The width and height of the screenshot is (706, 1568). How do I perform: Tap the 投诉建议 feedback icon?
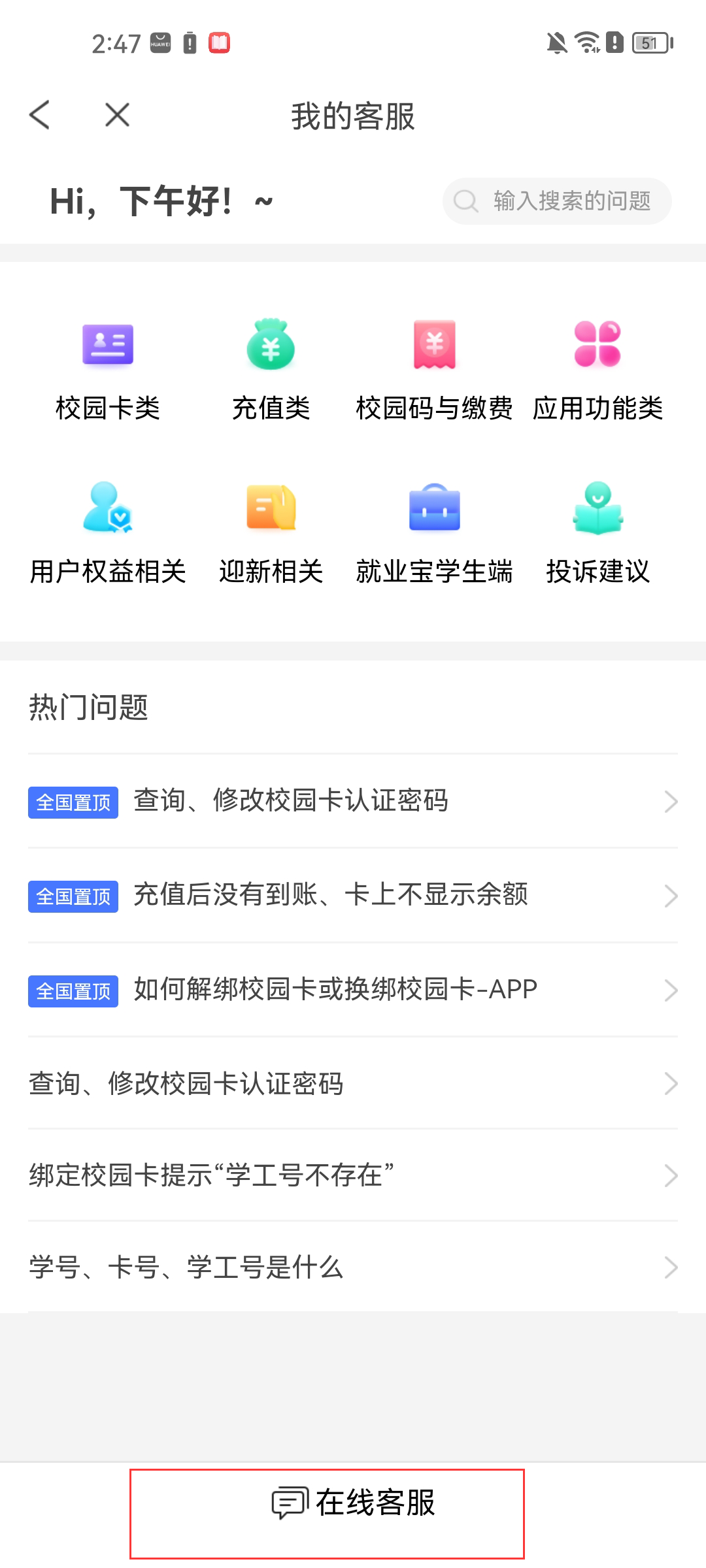[596, 513]
